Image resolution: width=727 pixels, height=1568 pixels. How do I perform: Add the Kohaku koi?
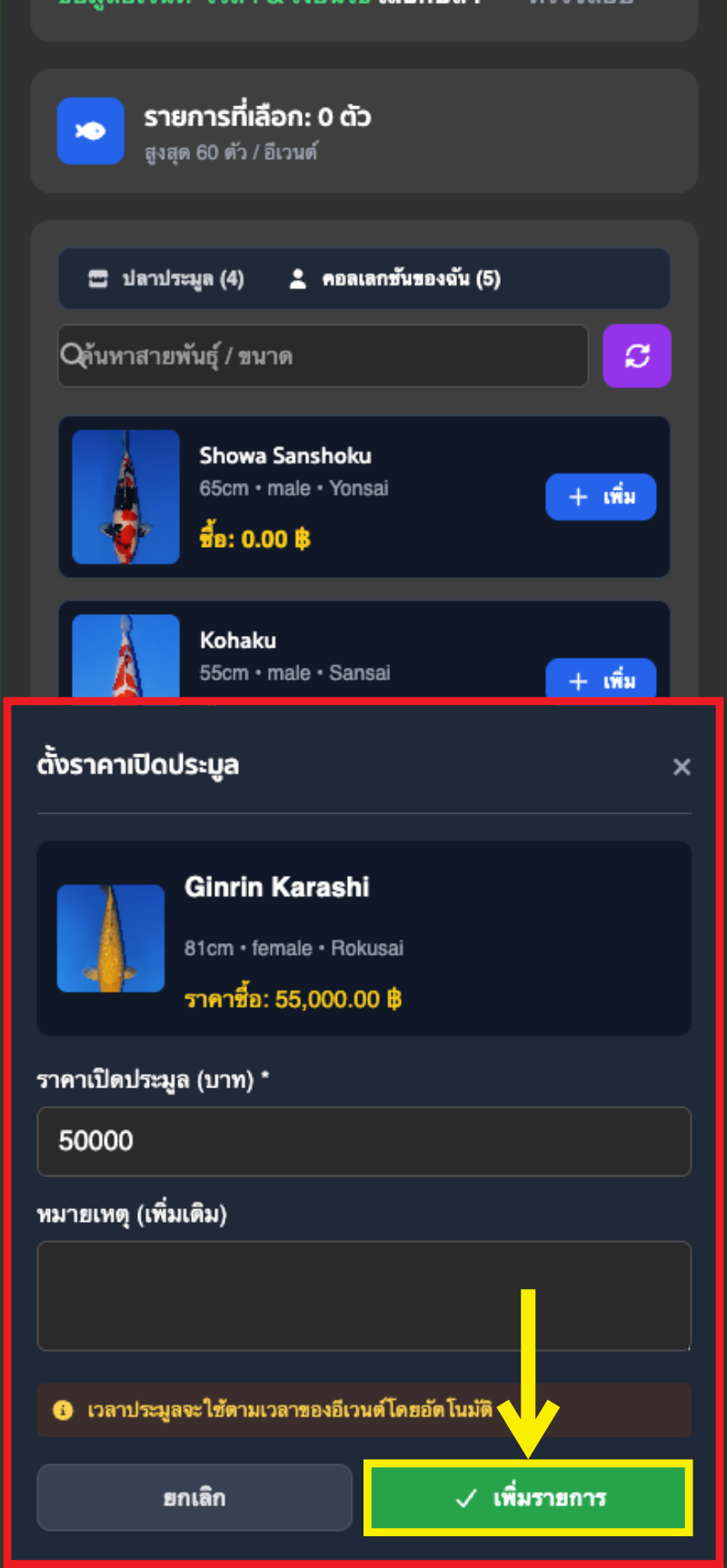coord(601,679)
